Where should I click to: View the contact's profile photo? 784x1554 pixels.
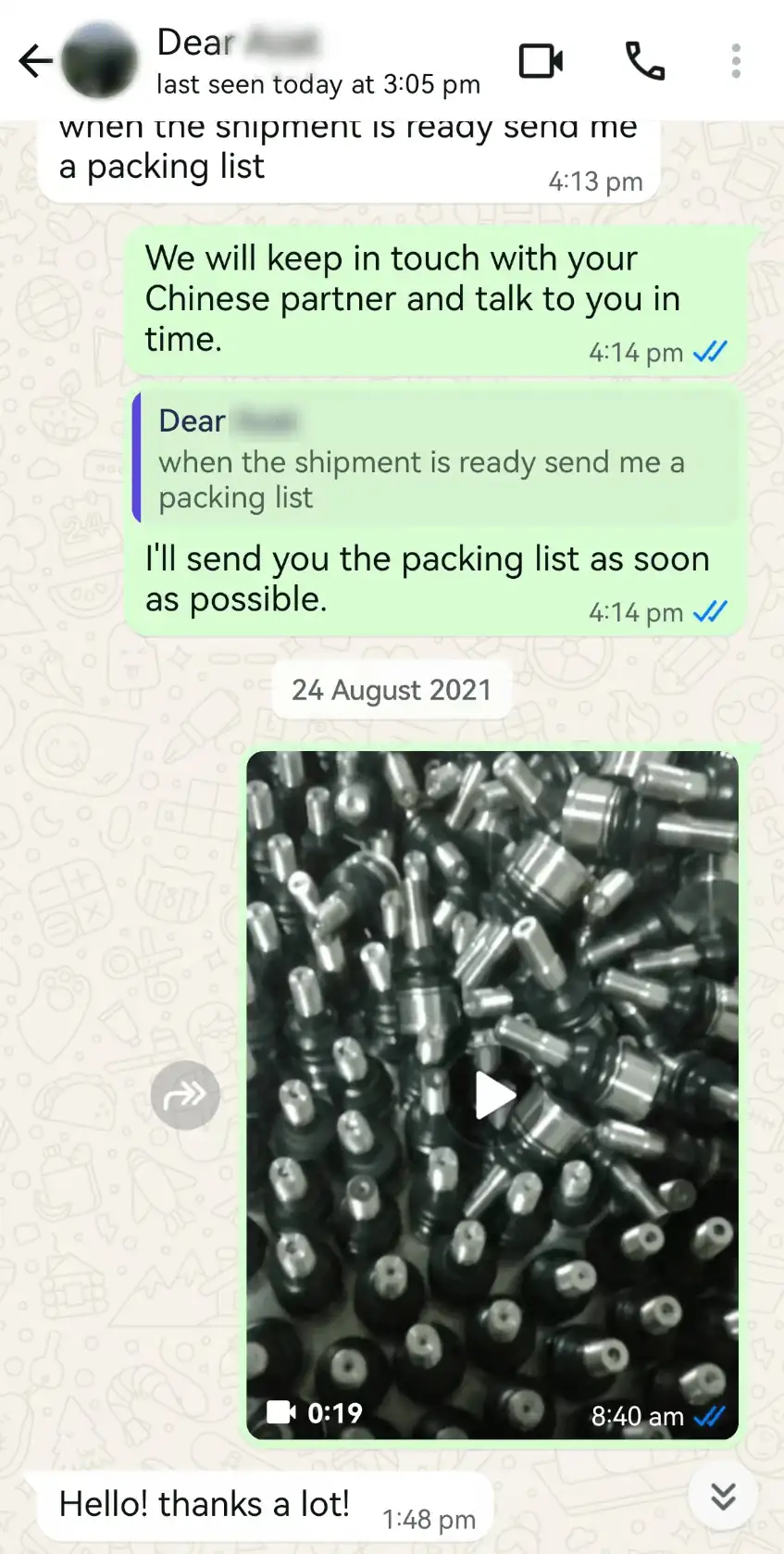(x=99, y=61)
